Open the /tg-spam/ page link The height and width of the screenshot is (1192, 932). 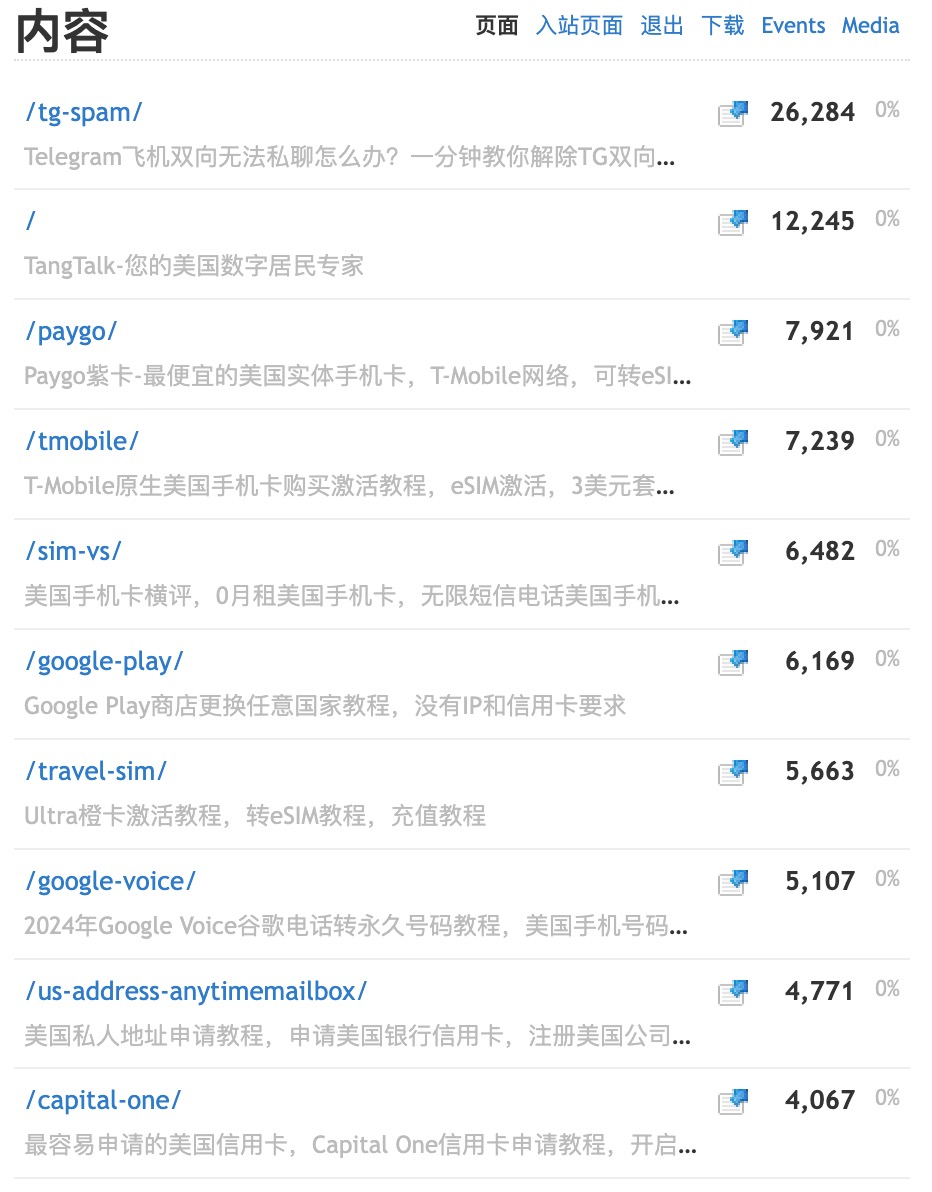click(84, 113)
